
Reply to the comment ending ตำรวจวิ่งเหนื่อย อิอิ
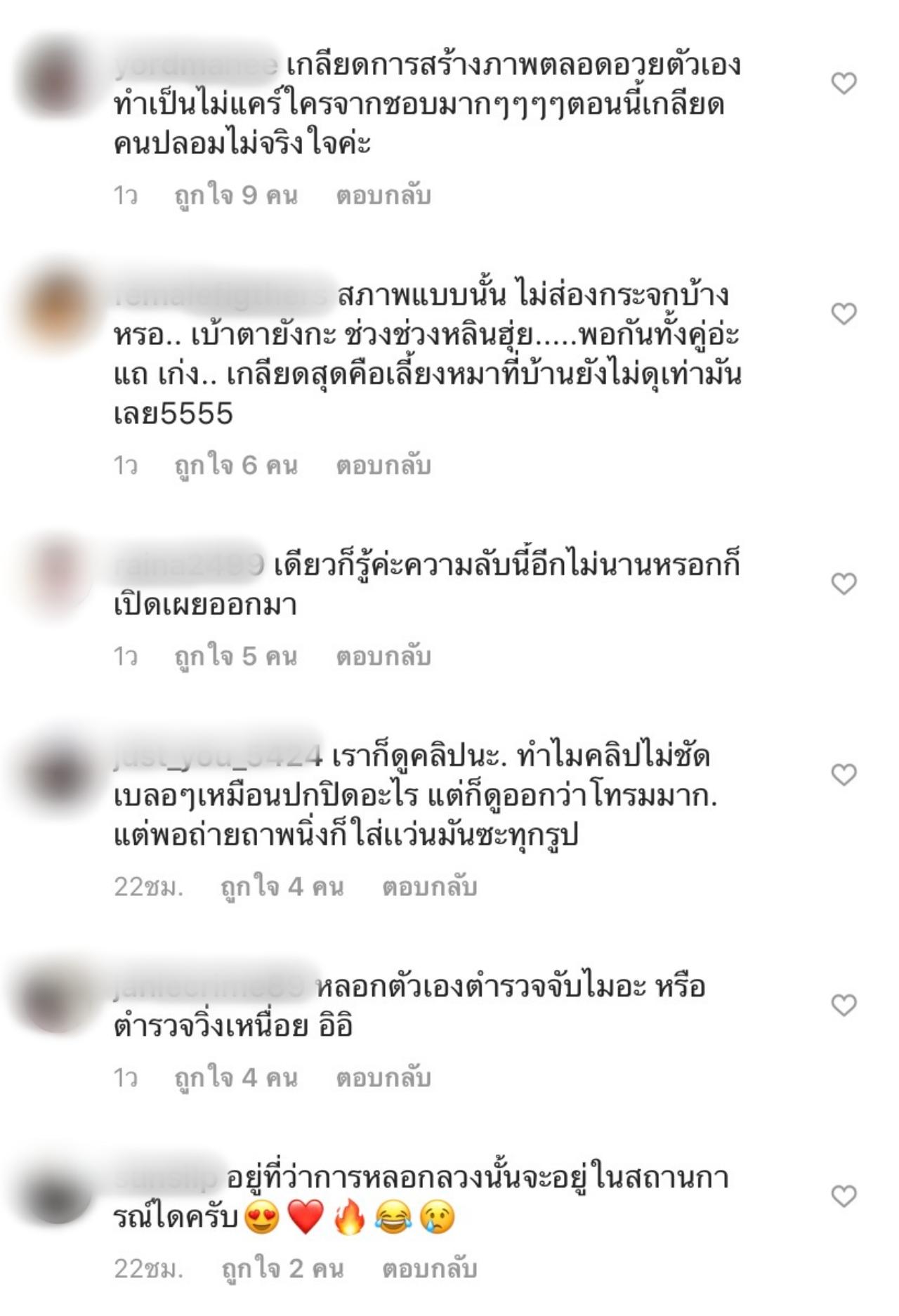click(383, 1078)
